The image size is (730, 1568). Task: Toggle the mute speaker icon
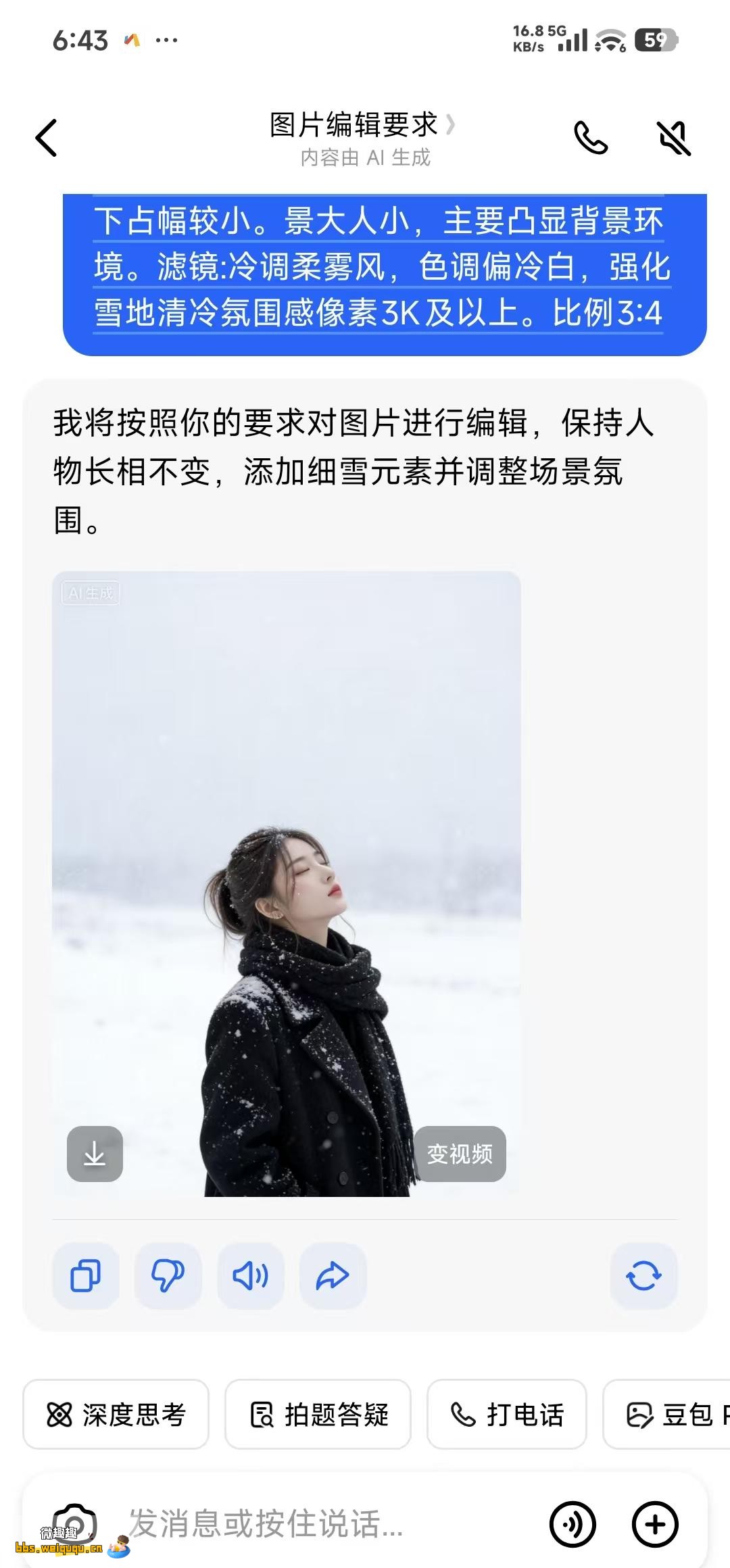[674, 138]
